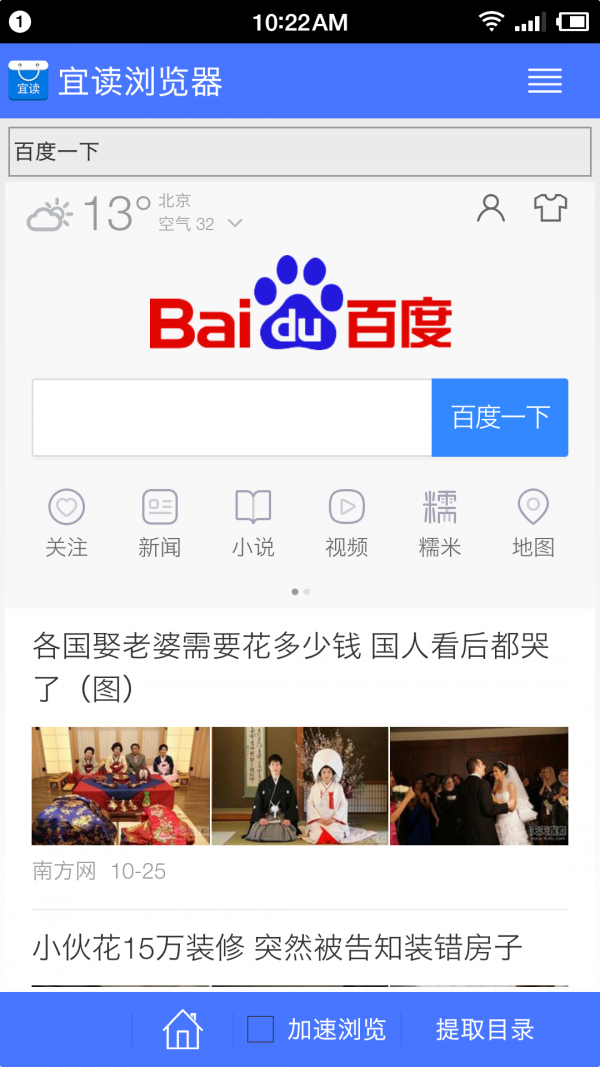Open 关注 shortcut
This screenshot has width=600, height=1067.
(x=67, y=522)
